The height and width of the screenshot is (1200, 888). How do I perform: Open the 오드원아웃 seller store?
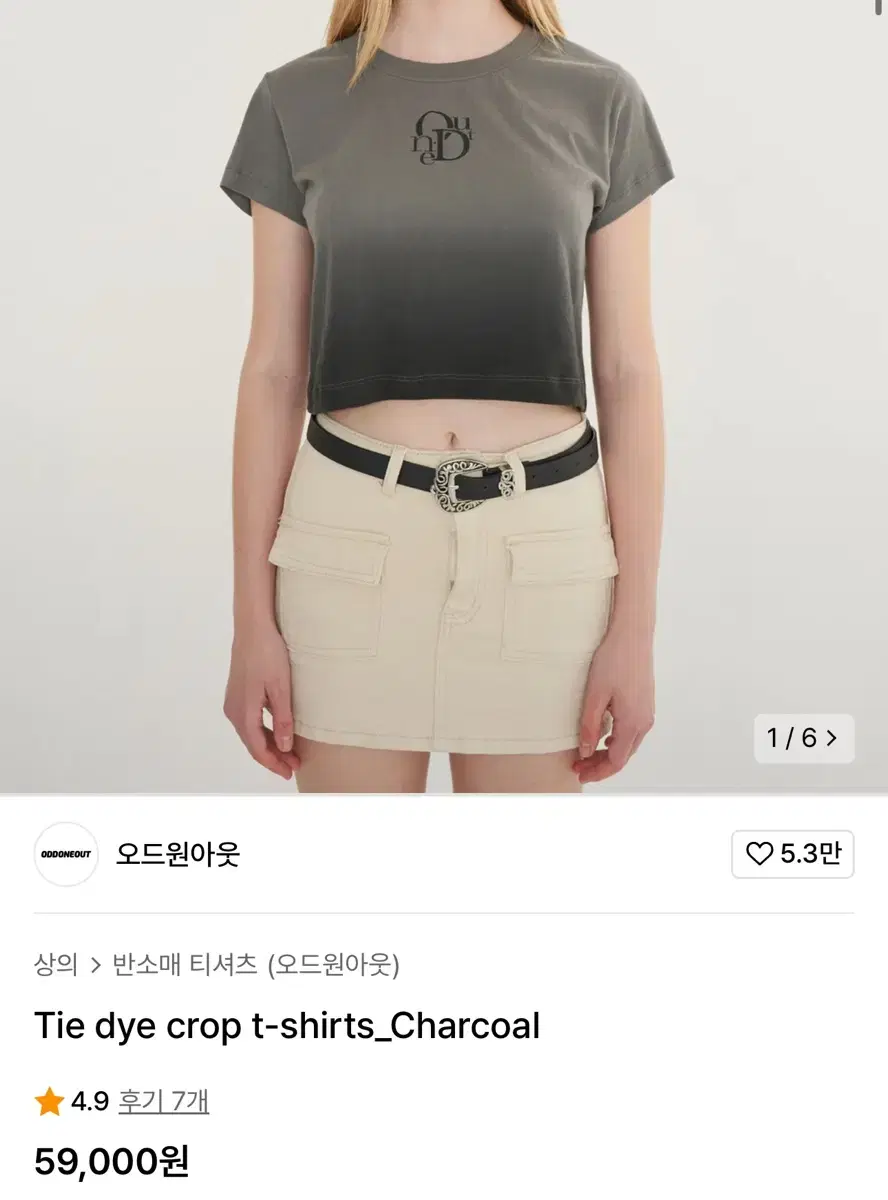(x=178, y=855)
